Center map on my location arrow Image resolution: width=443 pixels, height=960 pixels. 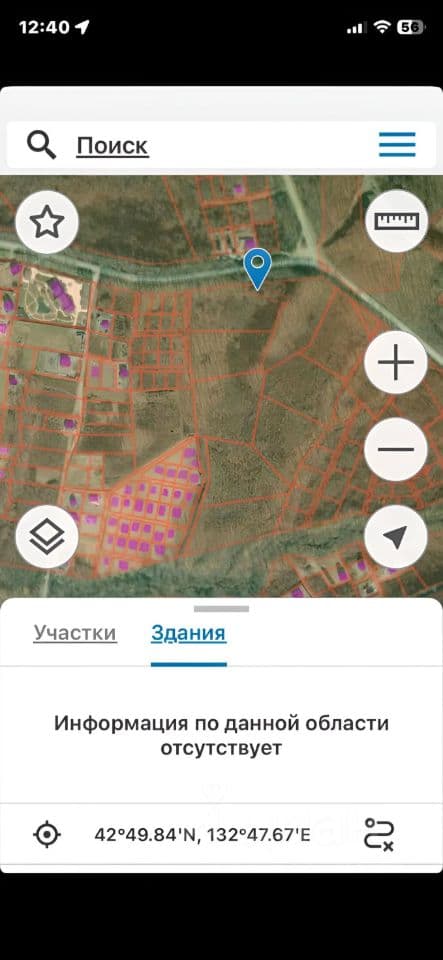[x=396, y=536]
